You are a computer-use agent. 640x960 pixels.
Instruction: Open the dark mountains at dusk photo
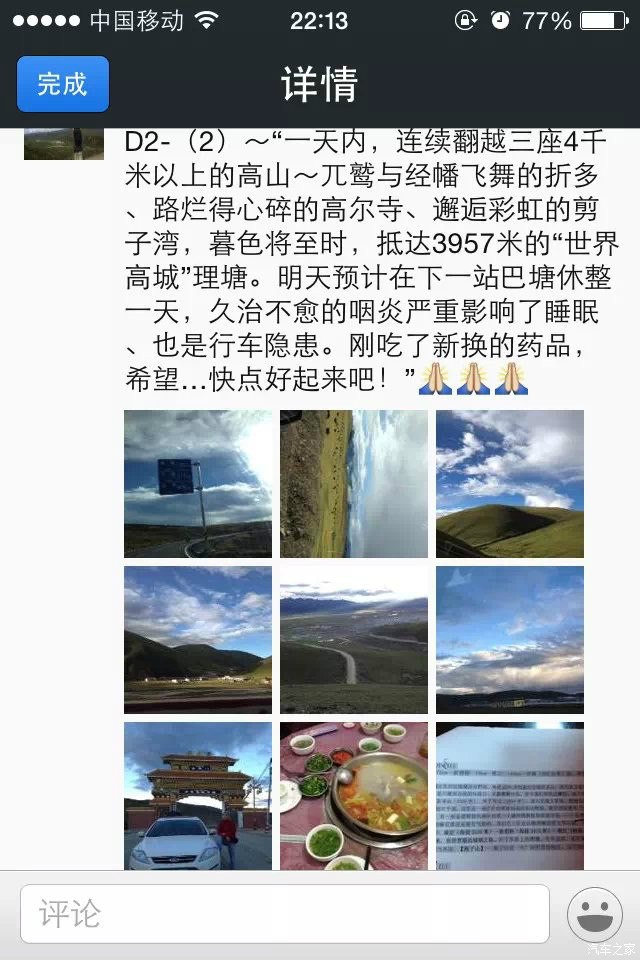pyautogui.click(x=198, y=640)
